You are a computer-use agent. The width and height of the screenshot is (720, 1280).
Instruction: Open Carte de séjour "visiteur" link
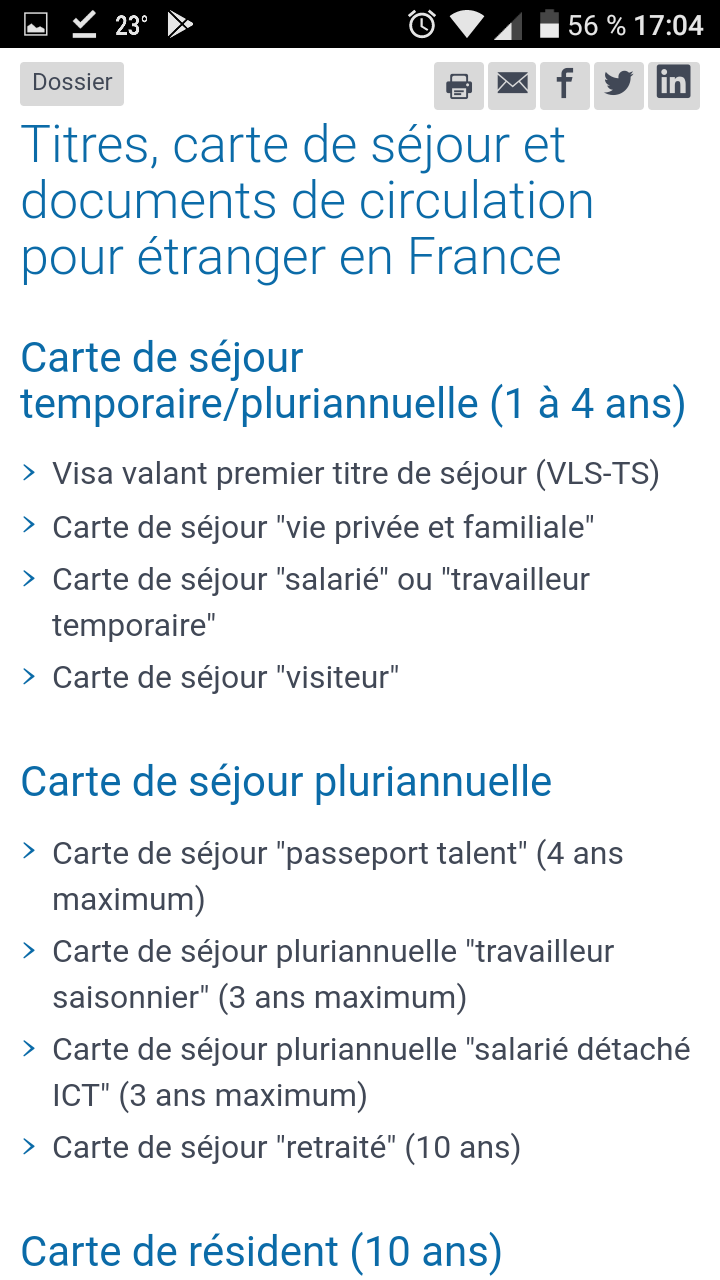pyautogui.click(x=225, y=677)
